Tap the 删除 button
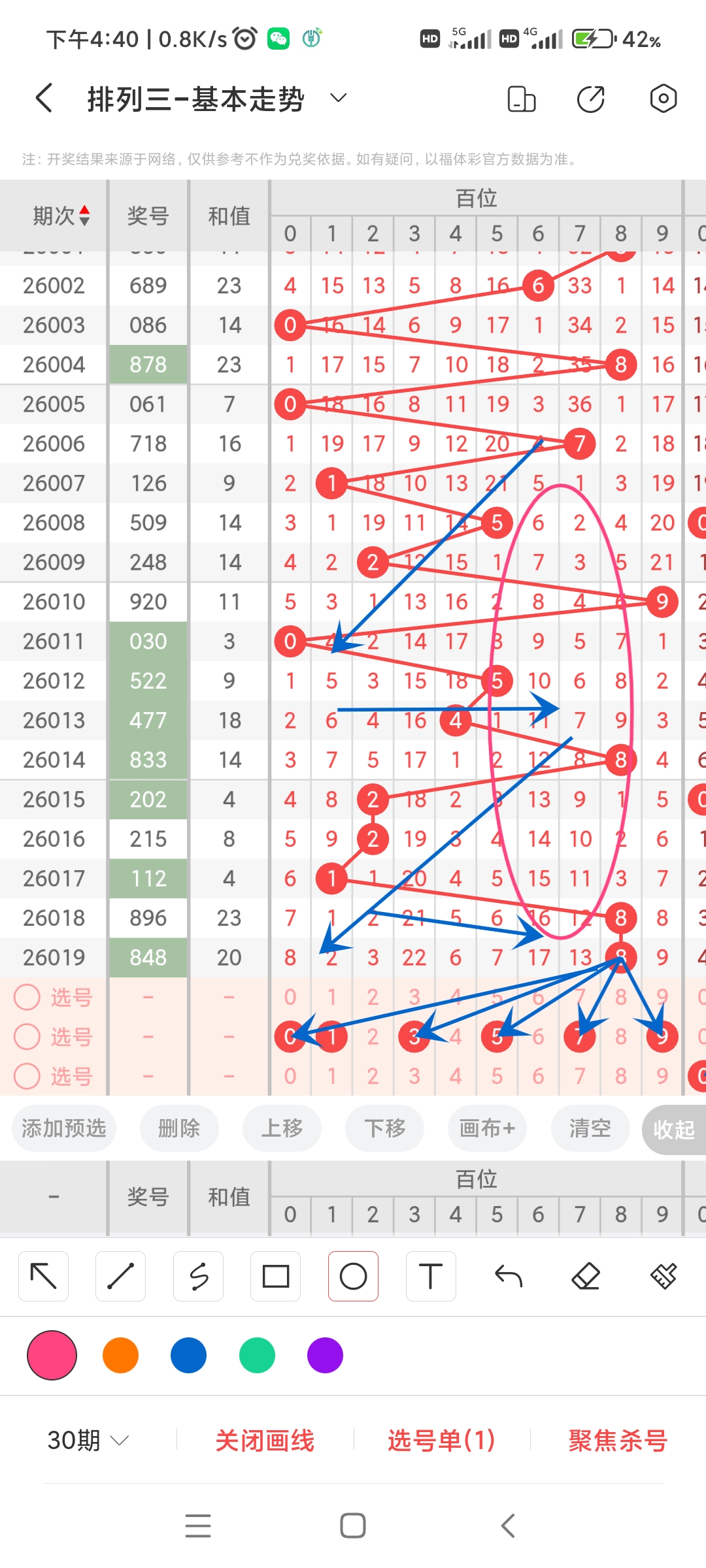Screen dimensions: 706x1568 (179, 1128)
